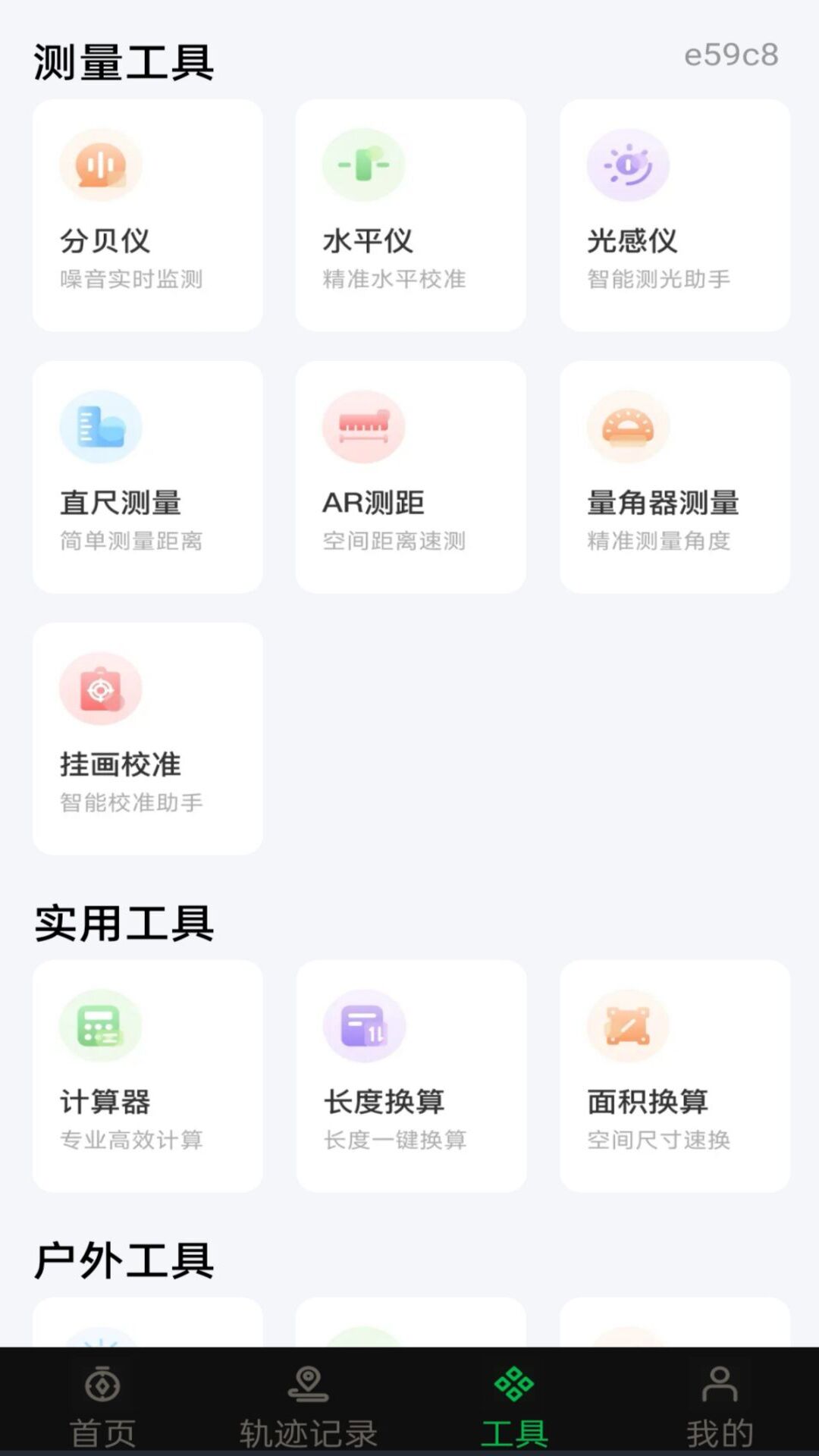This screenshot has width=819, height=1456.
Task: Open the noise monitoring card 噪音实时监测
Action: [132, 279]
